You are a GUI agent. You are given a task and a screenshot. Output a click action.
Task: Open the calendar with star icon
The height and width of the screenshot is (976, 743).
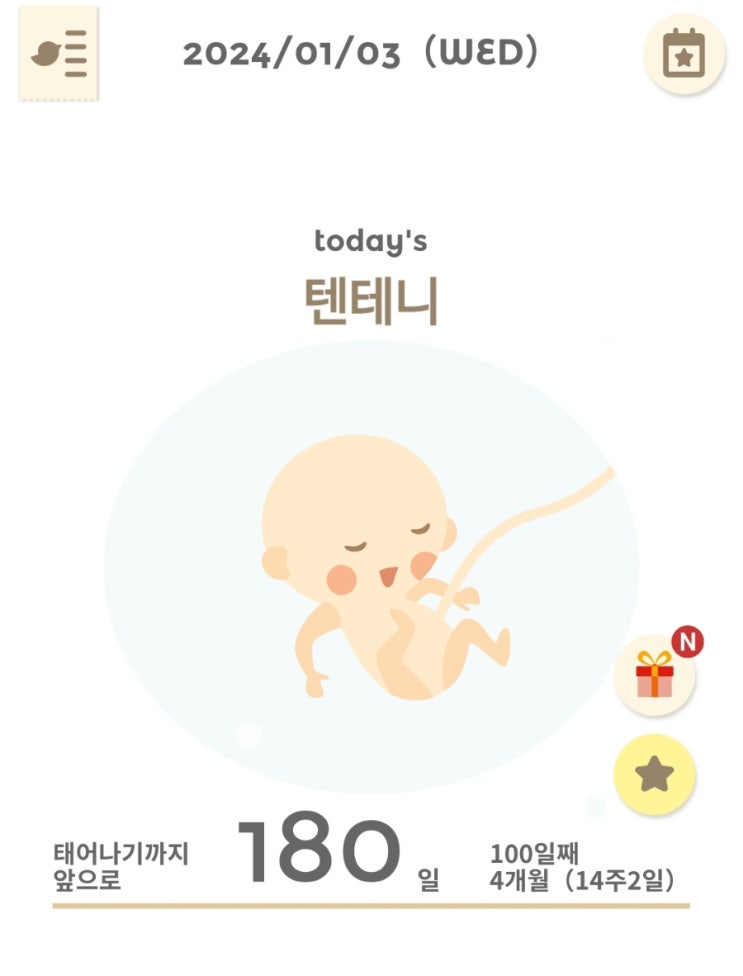[684, 54]
